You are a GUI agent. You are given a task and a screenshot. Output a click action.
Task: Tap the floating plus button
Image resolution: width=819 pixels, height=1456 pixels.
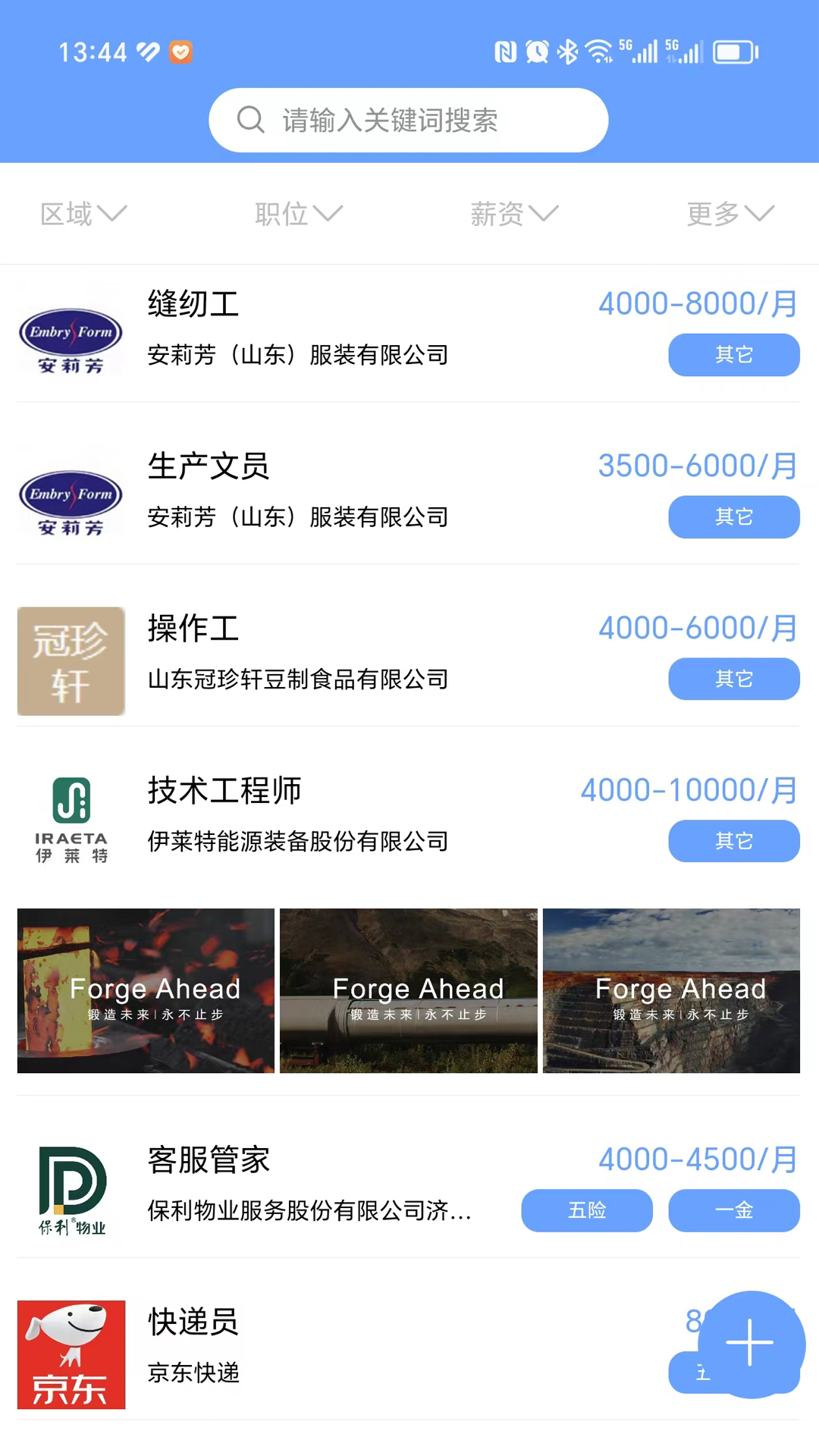coord(751,1343)
